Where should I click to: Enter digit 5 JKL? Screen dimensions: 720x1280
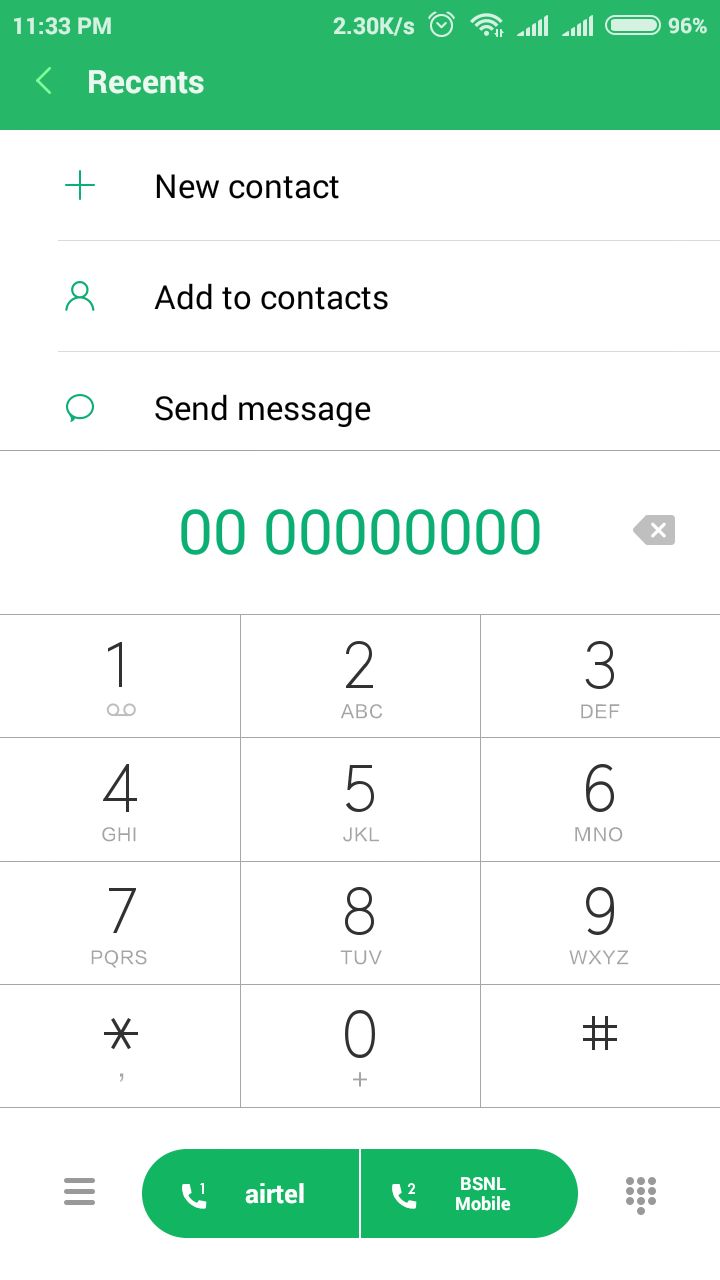coord(360,800)
